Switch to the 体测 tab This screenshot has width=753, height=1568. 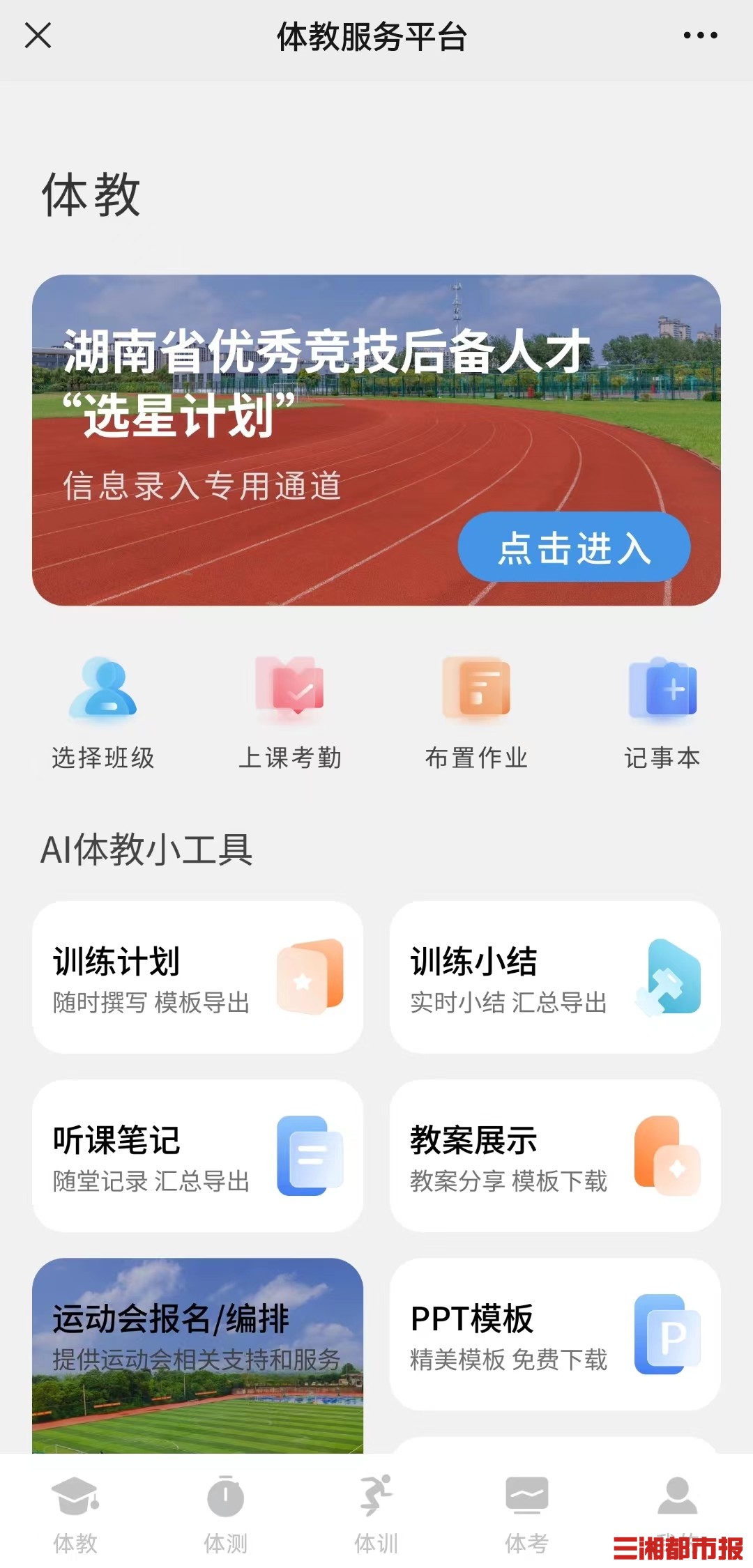tap(226, 1514)
